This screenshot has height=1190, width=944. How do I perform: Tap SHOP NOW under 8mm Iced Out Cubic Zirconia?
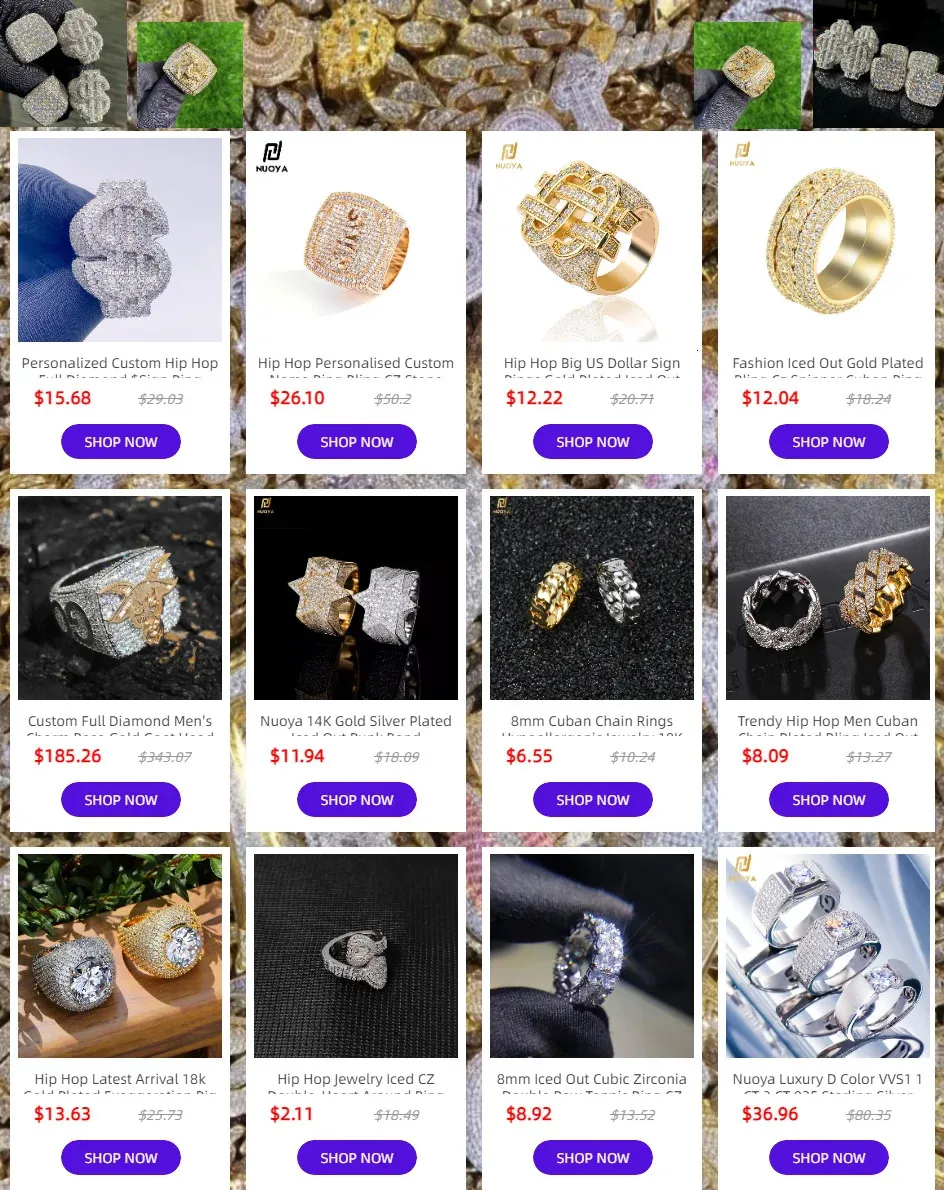point(593,1158)
